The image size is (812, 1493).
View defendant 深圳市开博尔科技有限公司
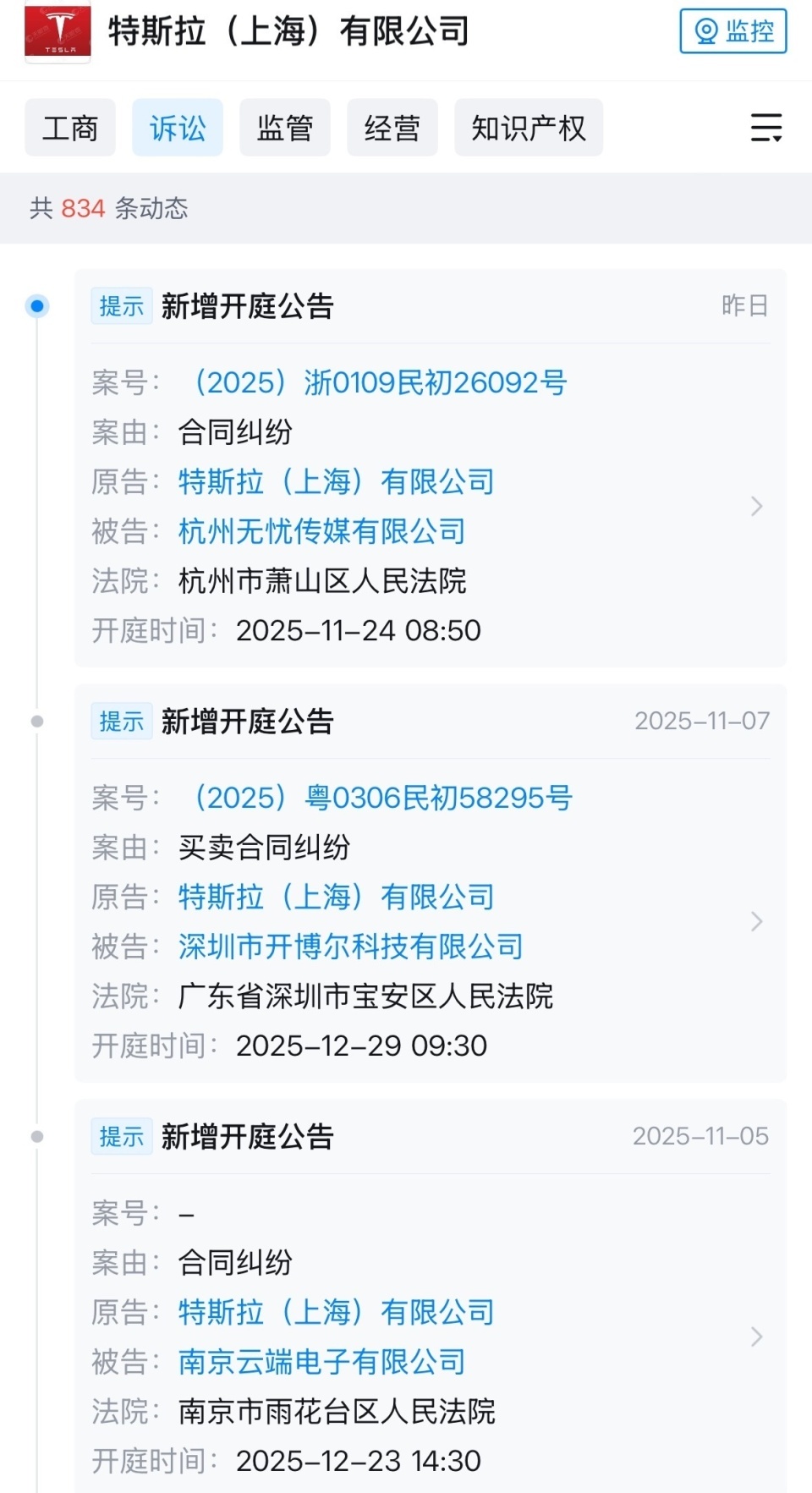(351, 947)
